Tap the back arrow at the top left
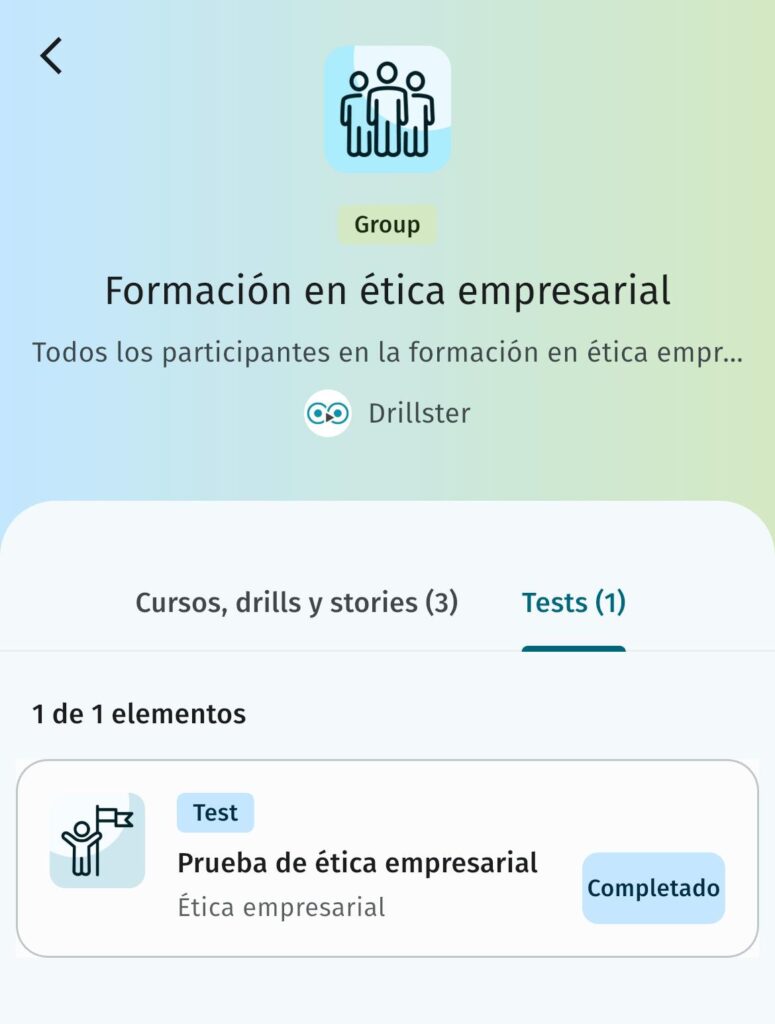This screenshot has height=1024, width=775. point(48,57)
